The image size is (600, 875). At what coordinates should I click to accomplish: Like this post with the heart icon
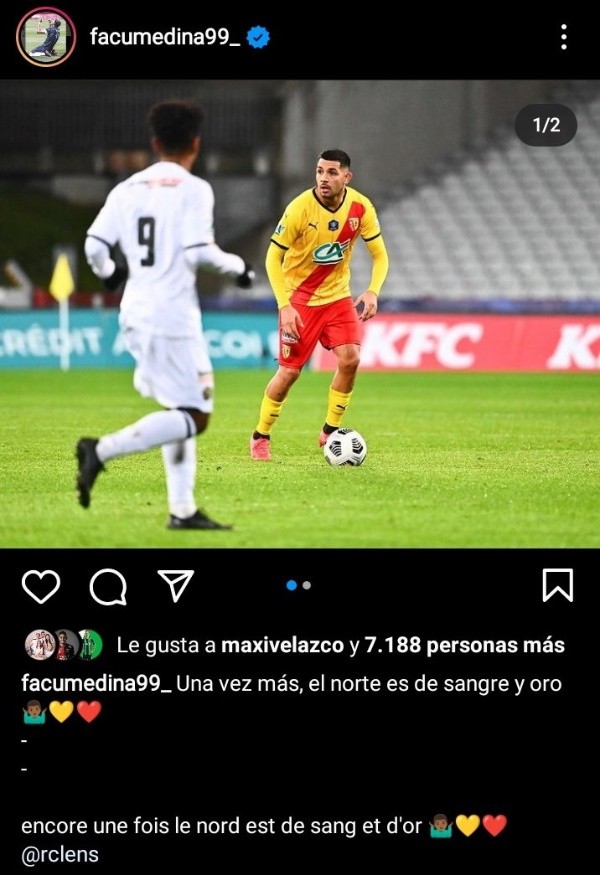pos(41,586)
